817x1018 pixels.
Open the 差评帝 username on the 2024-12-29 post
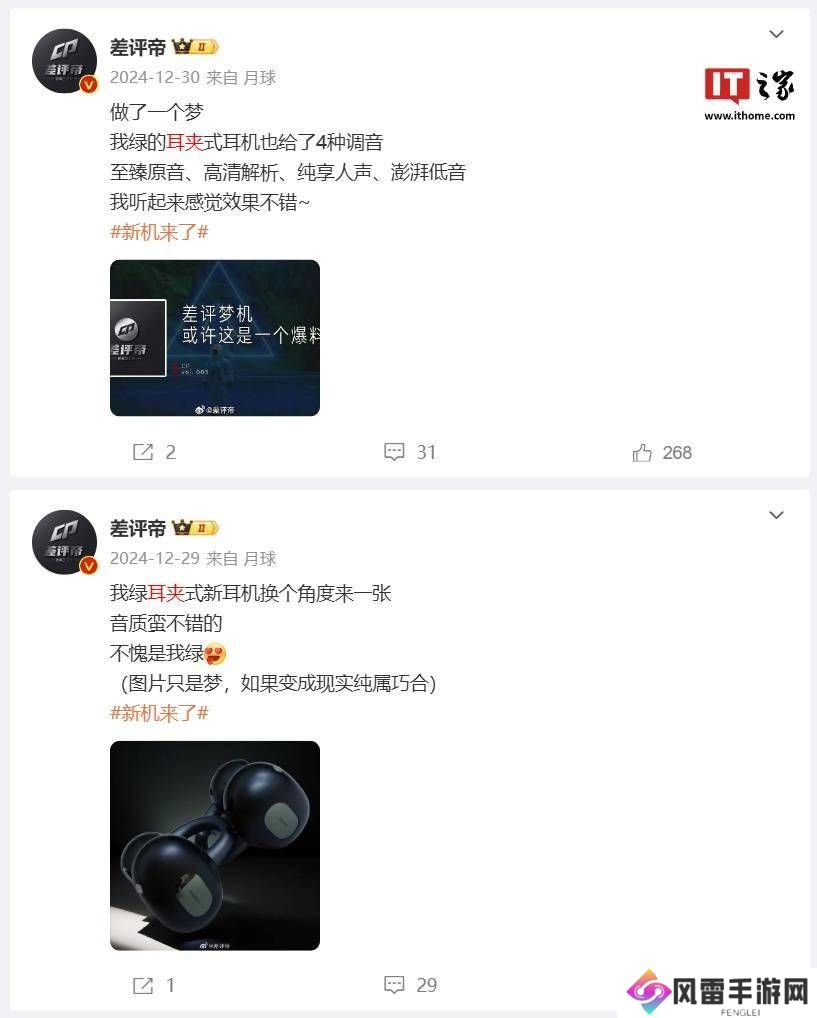[x=138, y=528]
